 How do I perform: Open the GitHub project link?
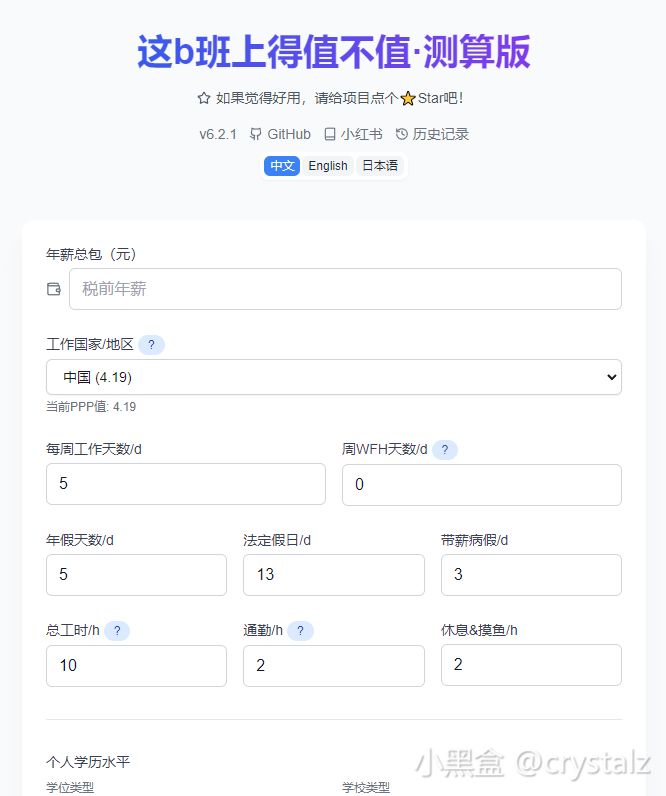click(280, 134)
